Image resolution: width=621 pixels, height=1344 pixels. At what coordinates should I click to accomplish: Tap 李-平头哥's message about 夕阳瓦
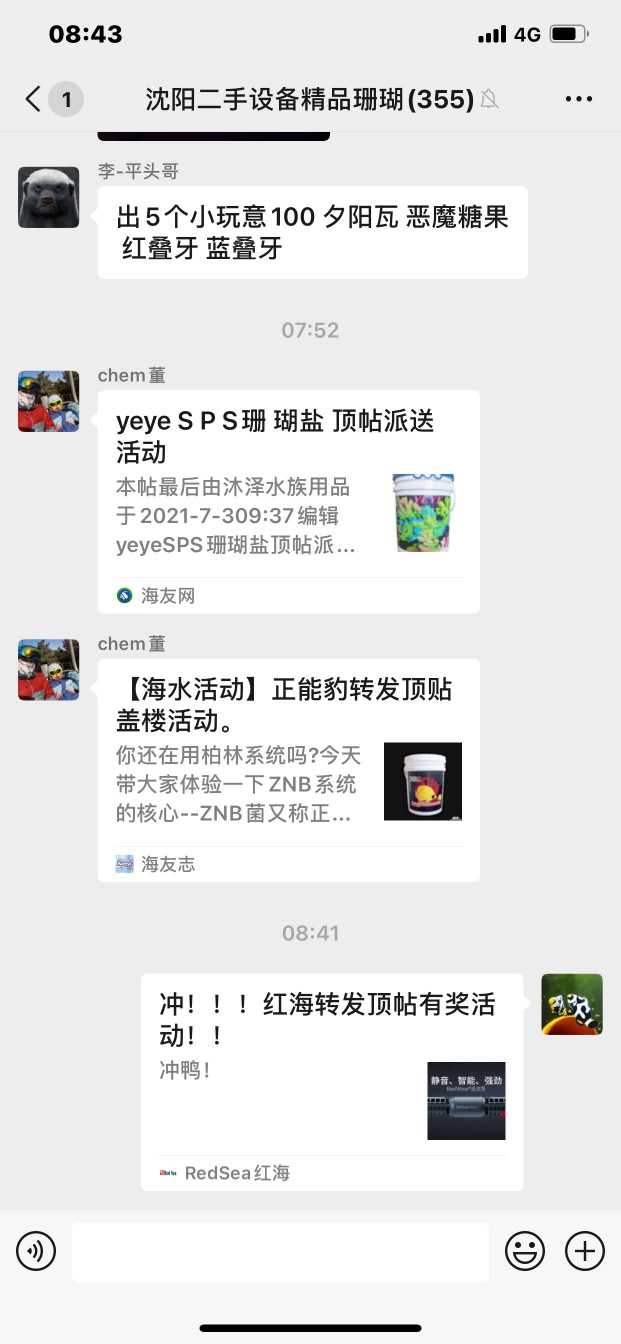(x=312, y=233)
